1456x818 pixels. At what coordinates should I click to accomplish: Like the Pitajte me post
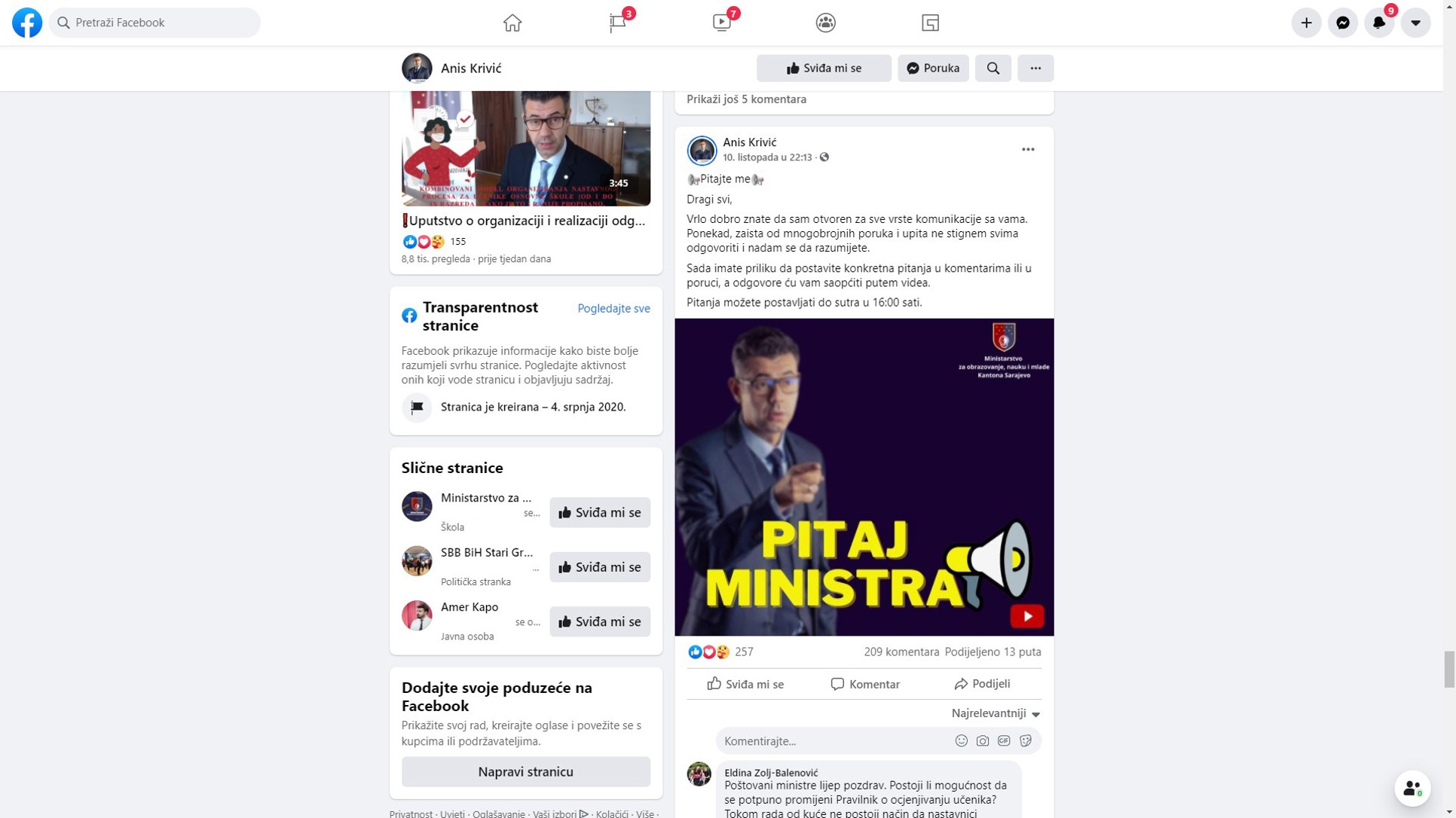(745, 684)
